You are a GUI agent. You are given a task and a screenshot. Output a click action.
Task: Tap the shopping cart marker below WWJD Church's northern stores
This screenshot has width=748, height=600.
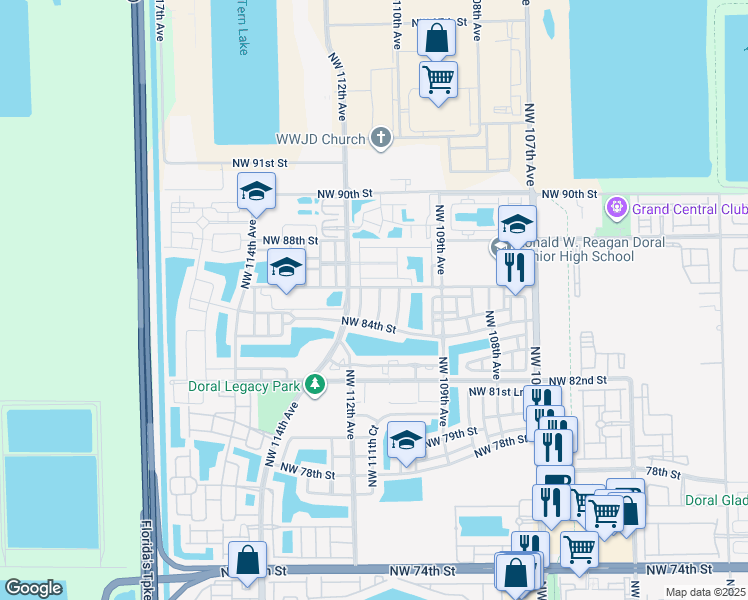[438, 78]
